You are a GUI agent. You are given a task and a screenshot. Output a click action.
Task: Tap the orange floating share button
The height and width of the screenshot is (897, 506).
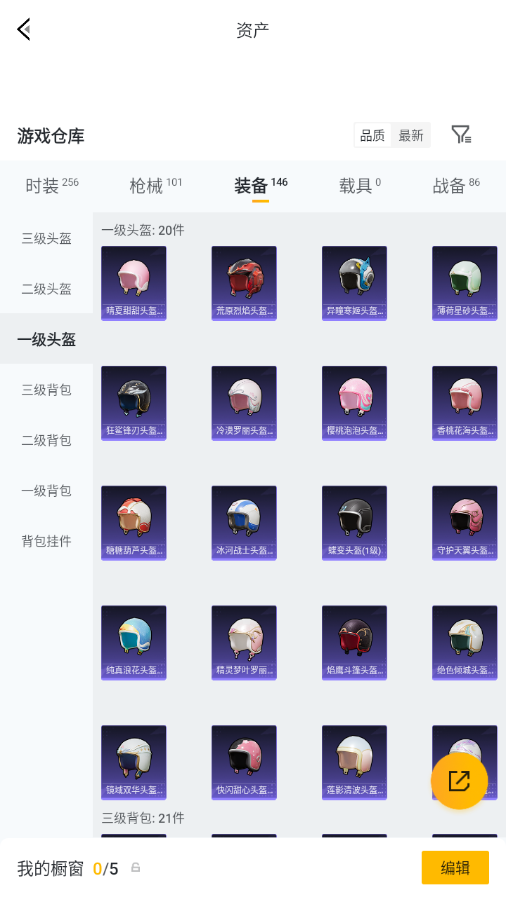[x=459, y=780]
